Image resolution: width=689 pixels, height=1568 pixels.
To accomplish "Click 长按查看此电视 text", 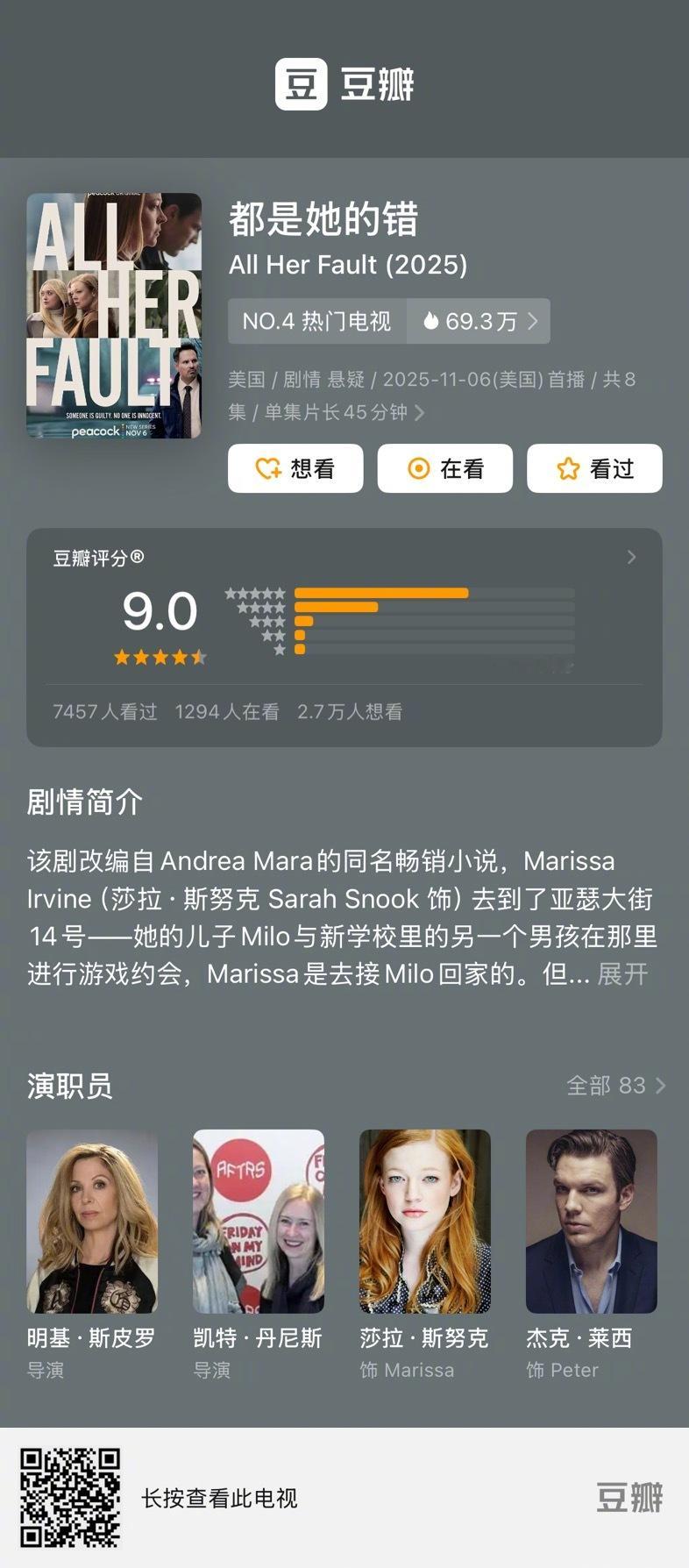I will pyautogui.click(x=217, y=1500).
